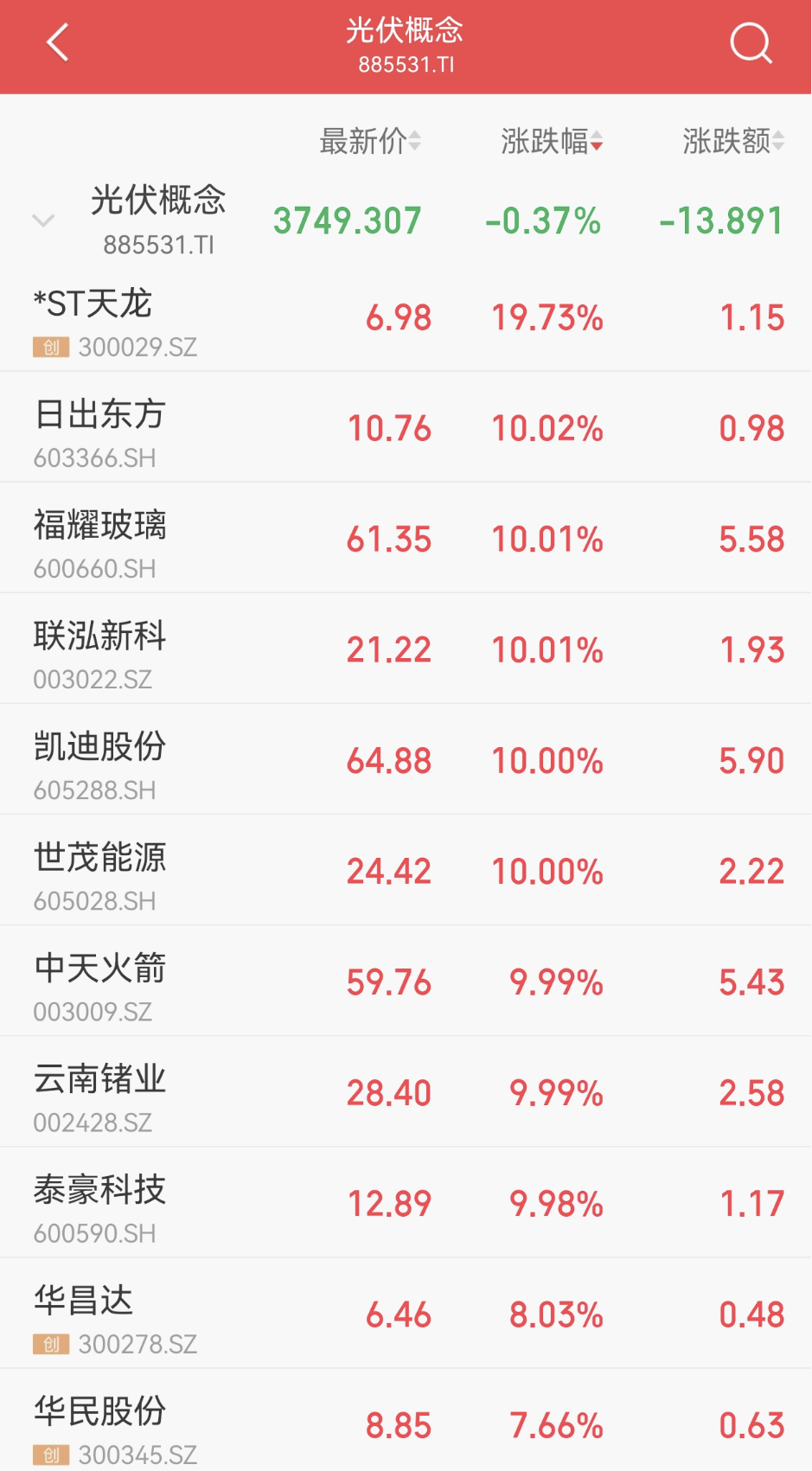Screen dimensions: 812x1471
Task: View 福耀玻璃 quote page
Action: click(x=406, y=538)
